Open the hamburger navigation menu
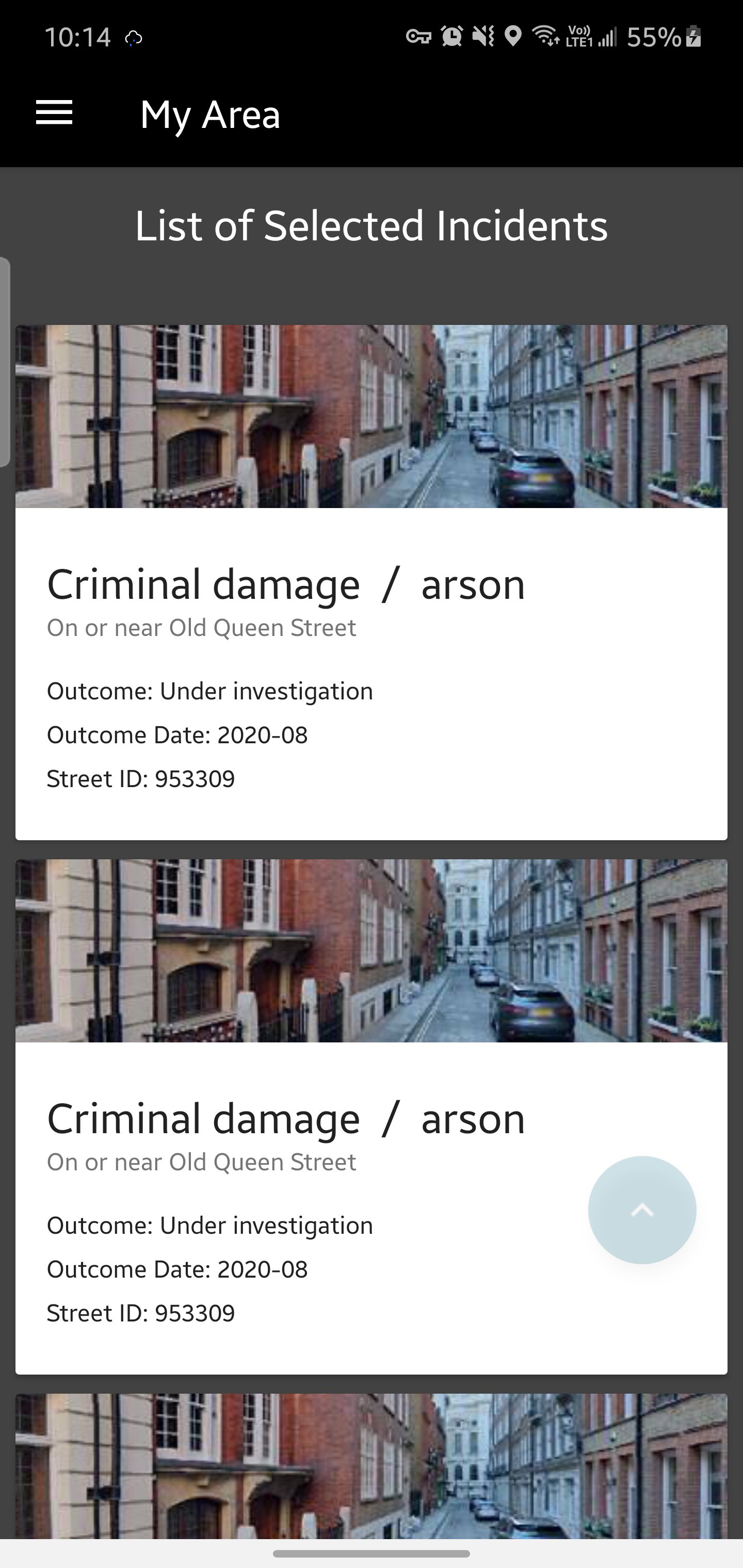Viewport: 743px width, 1568px height. (54, 113)
